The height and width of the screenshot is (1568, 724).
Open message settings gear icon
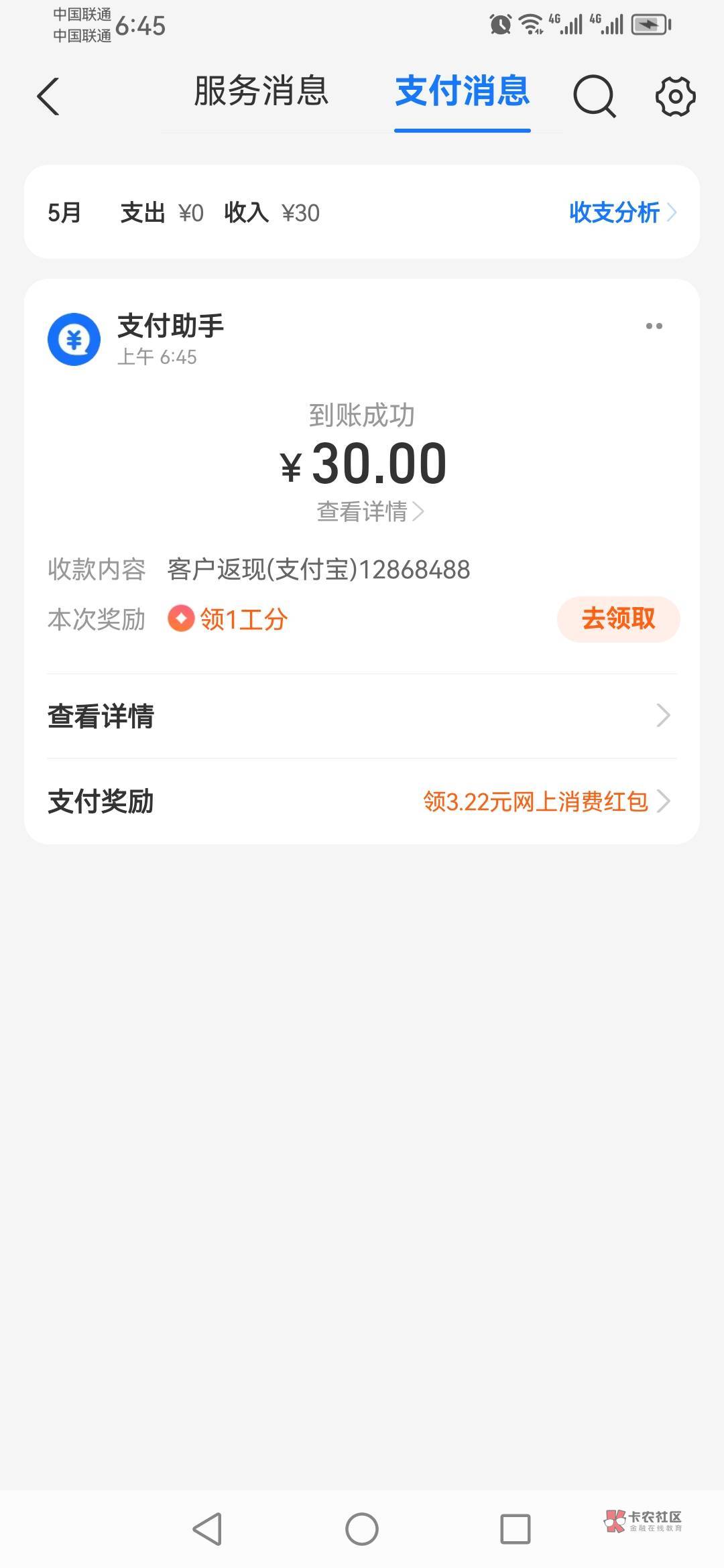(674, 96)
